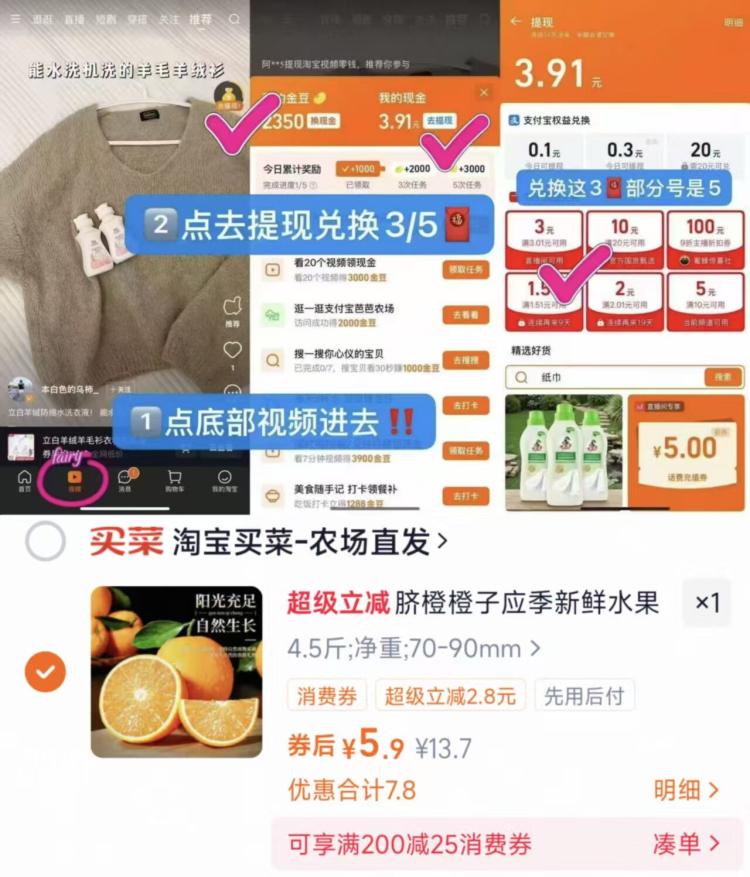This screenshot has width=750, height=877.
Task: Open the hamburger menu icon at top left
Action: [14, 18]
